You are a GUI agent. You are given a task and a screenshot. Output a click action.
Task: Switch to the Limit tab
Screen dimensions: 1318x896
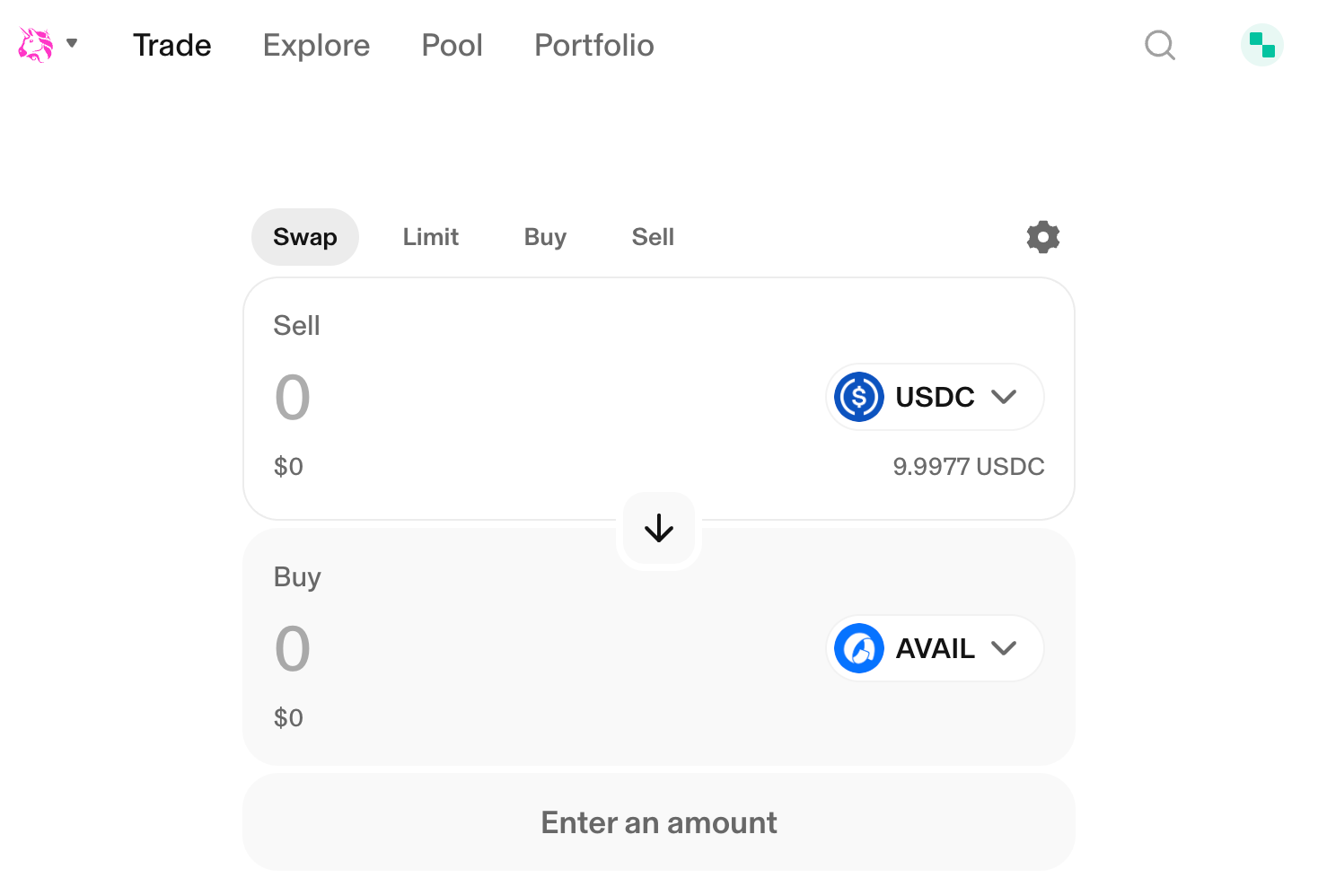[x=430, y=237]
